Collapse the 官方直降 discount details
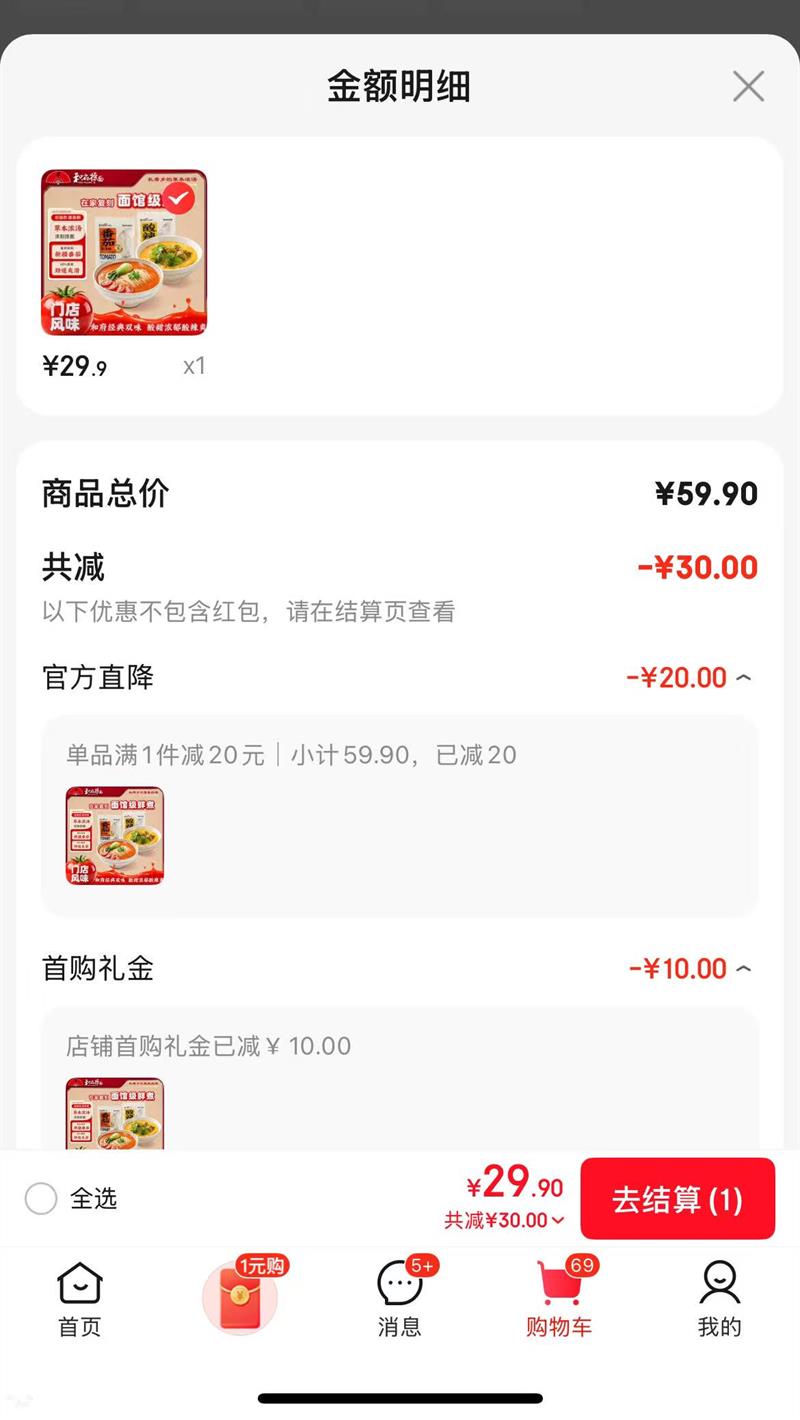Image resolution: width=800 pixels, height=1420 pixels. pos(743,678)
